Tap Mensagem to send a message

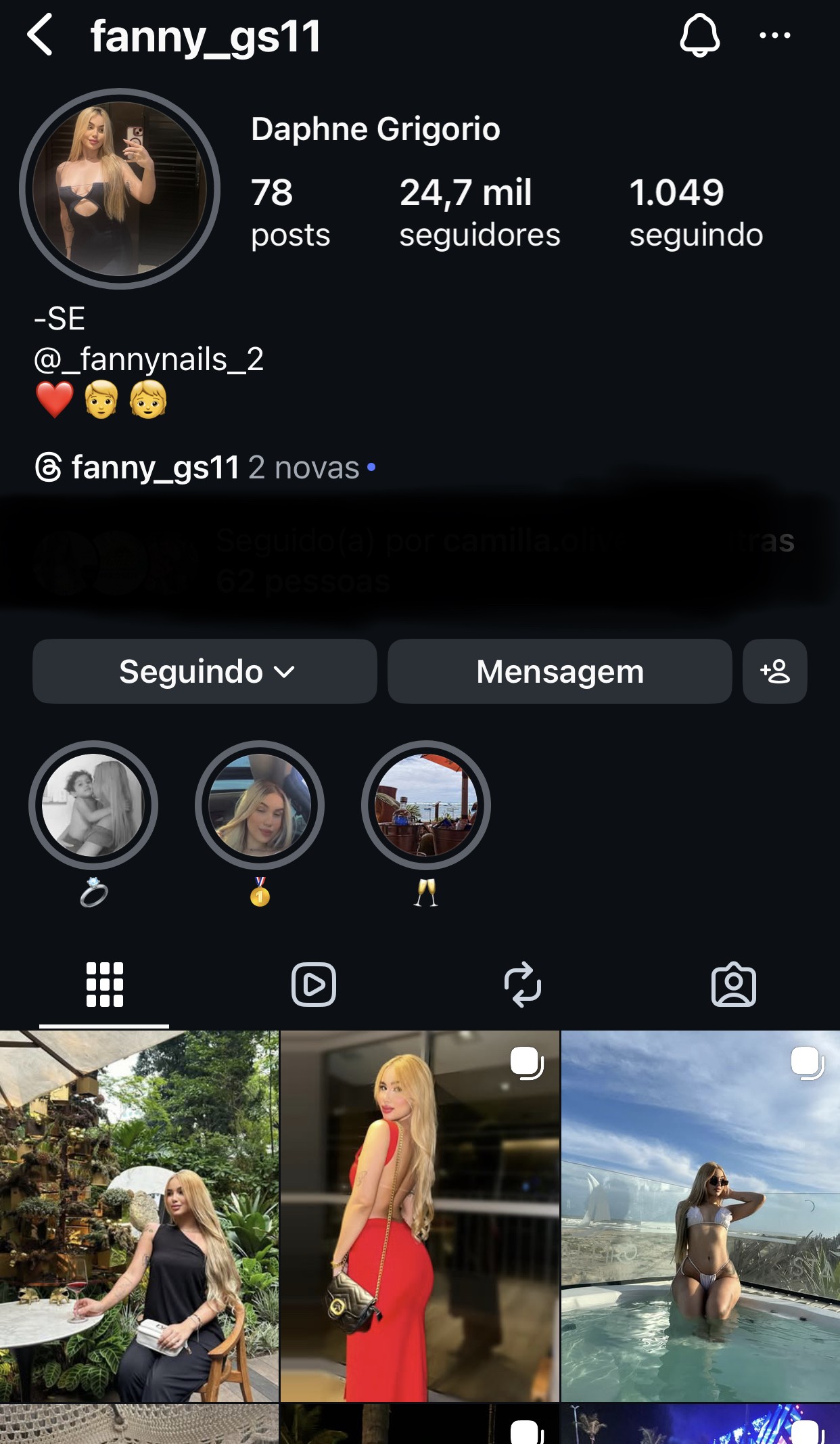pos(559,671)
